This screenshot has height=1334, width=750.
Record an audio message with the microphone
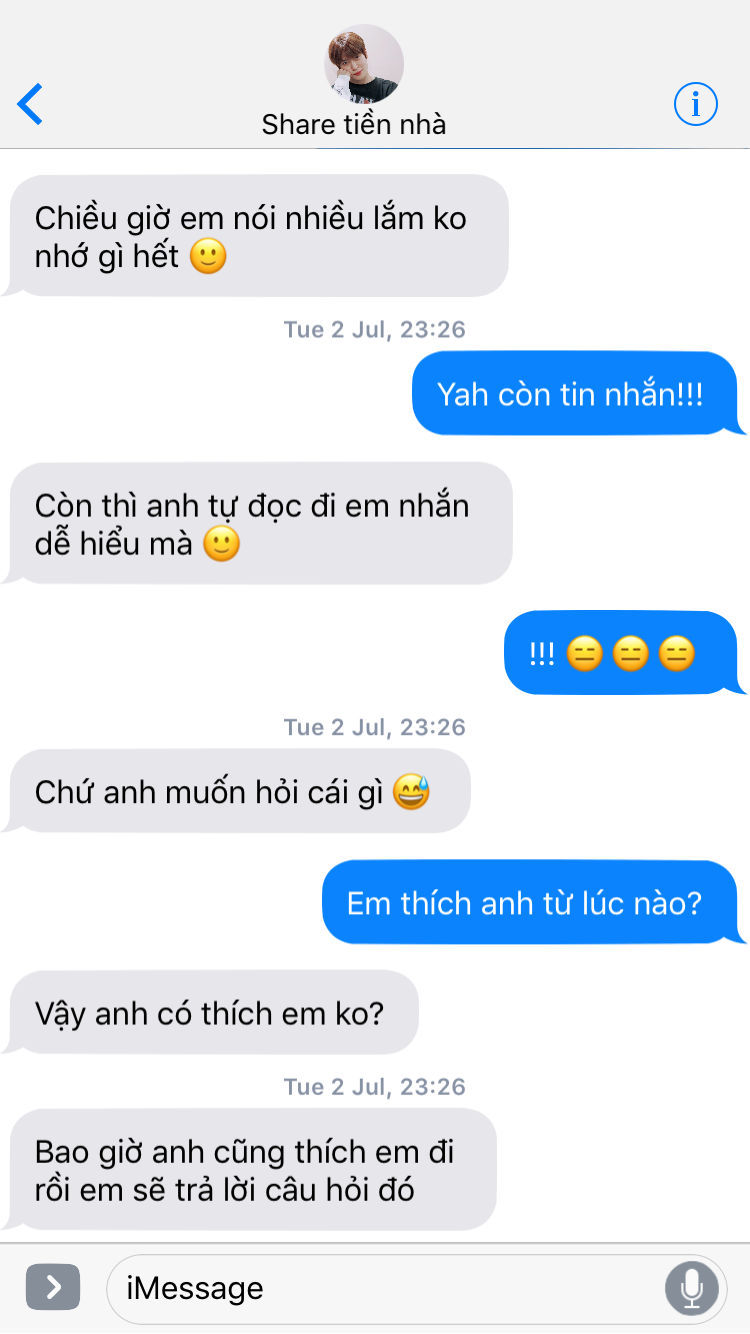692,1288
